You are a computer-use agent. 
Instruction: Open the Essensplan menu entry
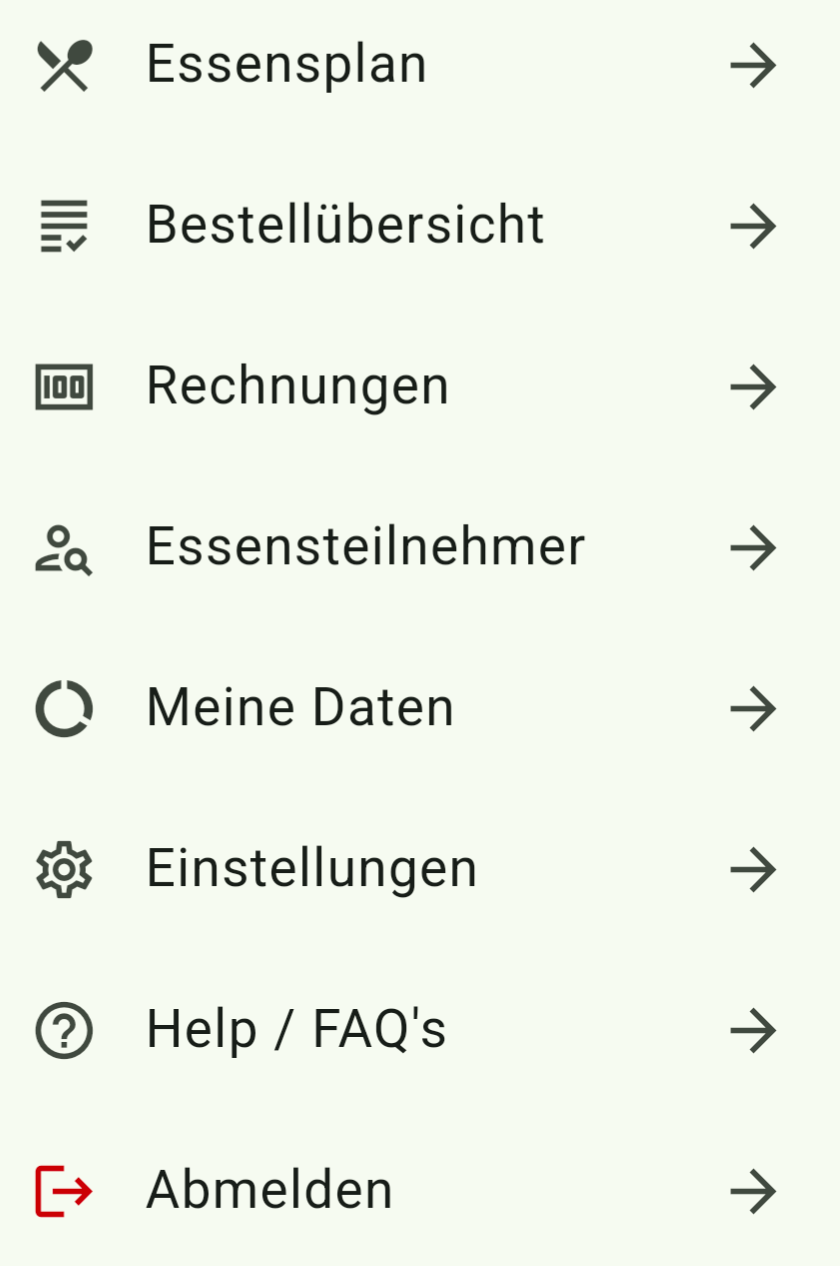click(x=287, y=65)
